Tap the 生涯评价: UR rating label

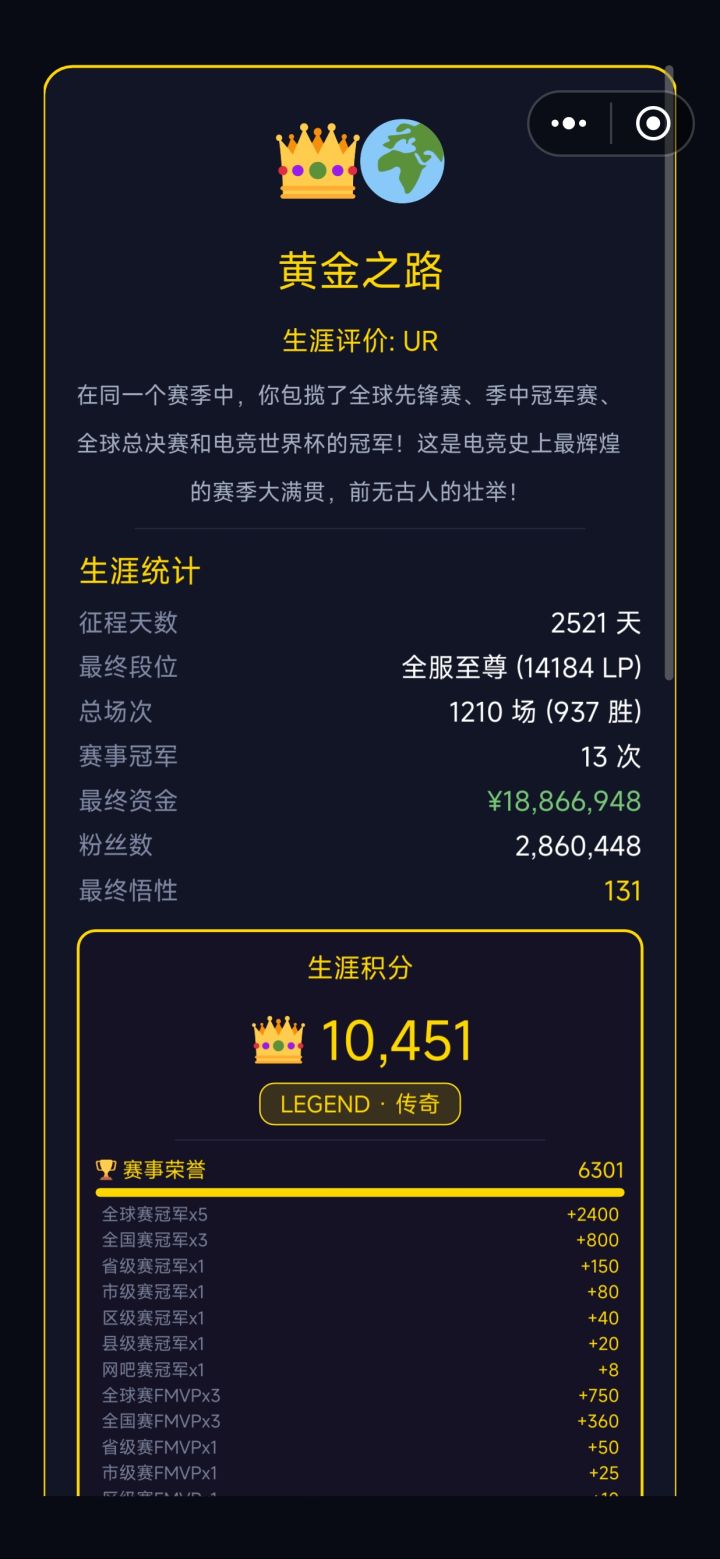pos(360,340)
